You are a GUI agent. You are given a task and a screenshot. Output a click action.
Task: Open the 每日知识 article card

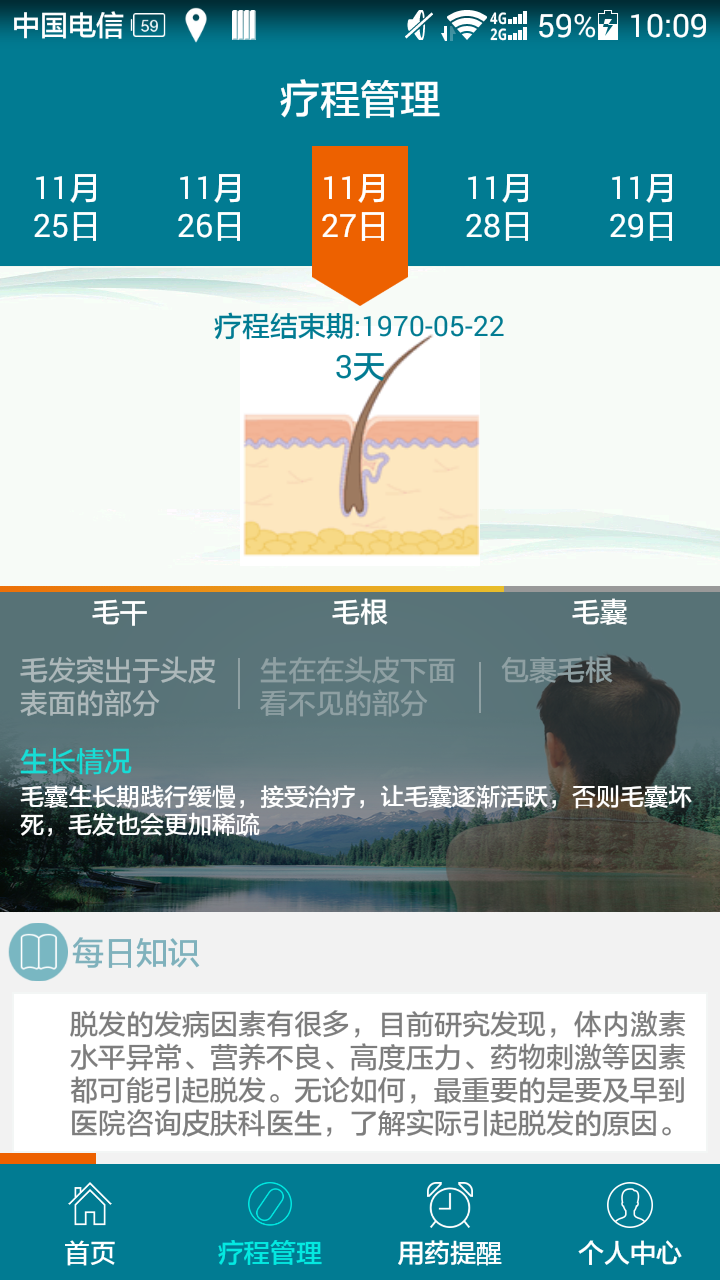click(x=360, y=1072)
